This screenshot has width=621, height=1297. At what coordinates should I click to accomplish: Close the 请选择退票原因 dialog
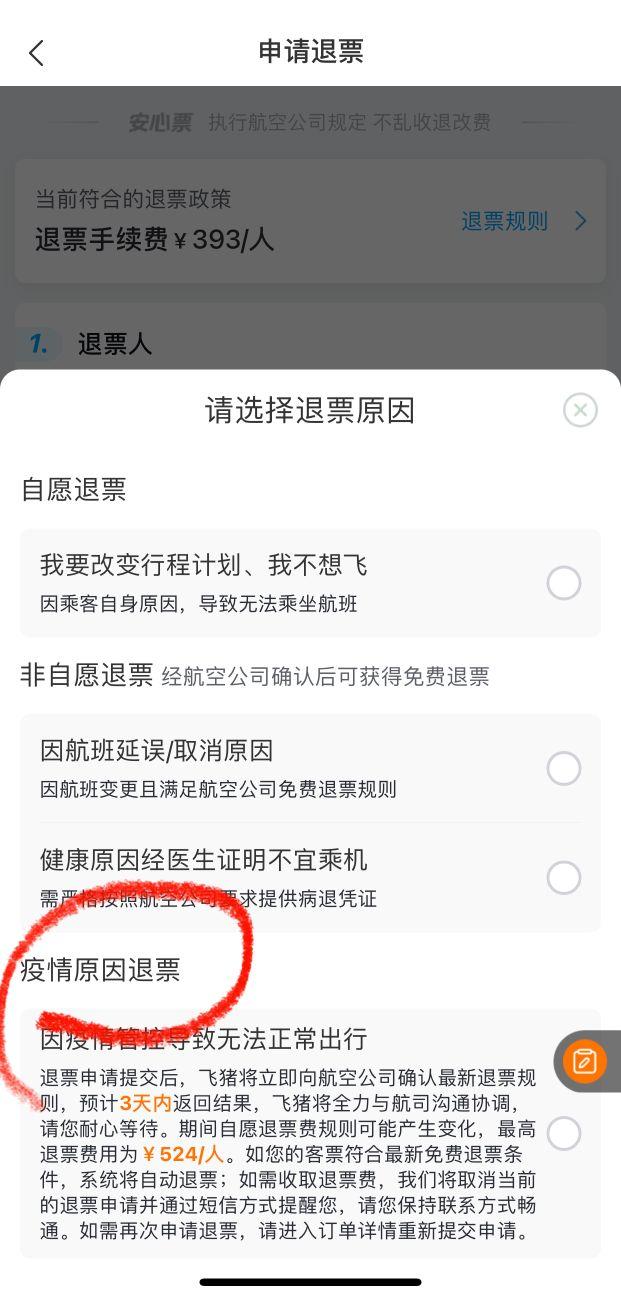click(x=580, y=410)
